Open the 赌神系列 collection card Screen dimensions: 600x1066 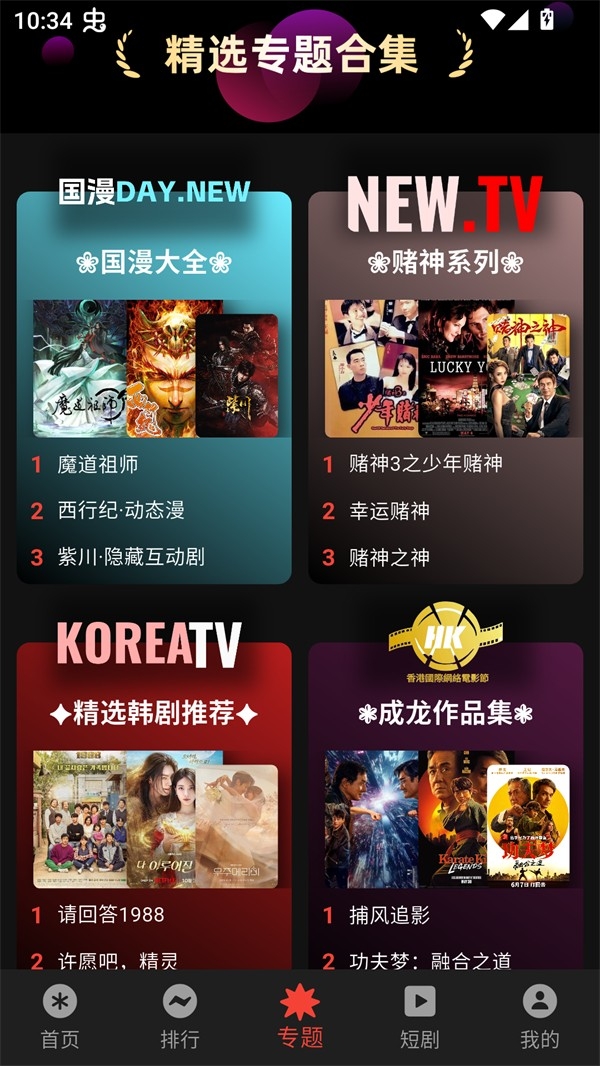coord(445,263)
